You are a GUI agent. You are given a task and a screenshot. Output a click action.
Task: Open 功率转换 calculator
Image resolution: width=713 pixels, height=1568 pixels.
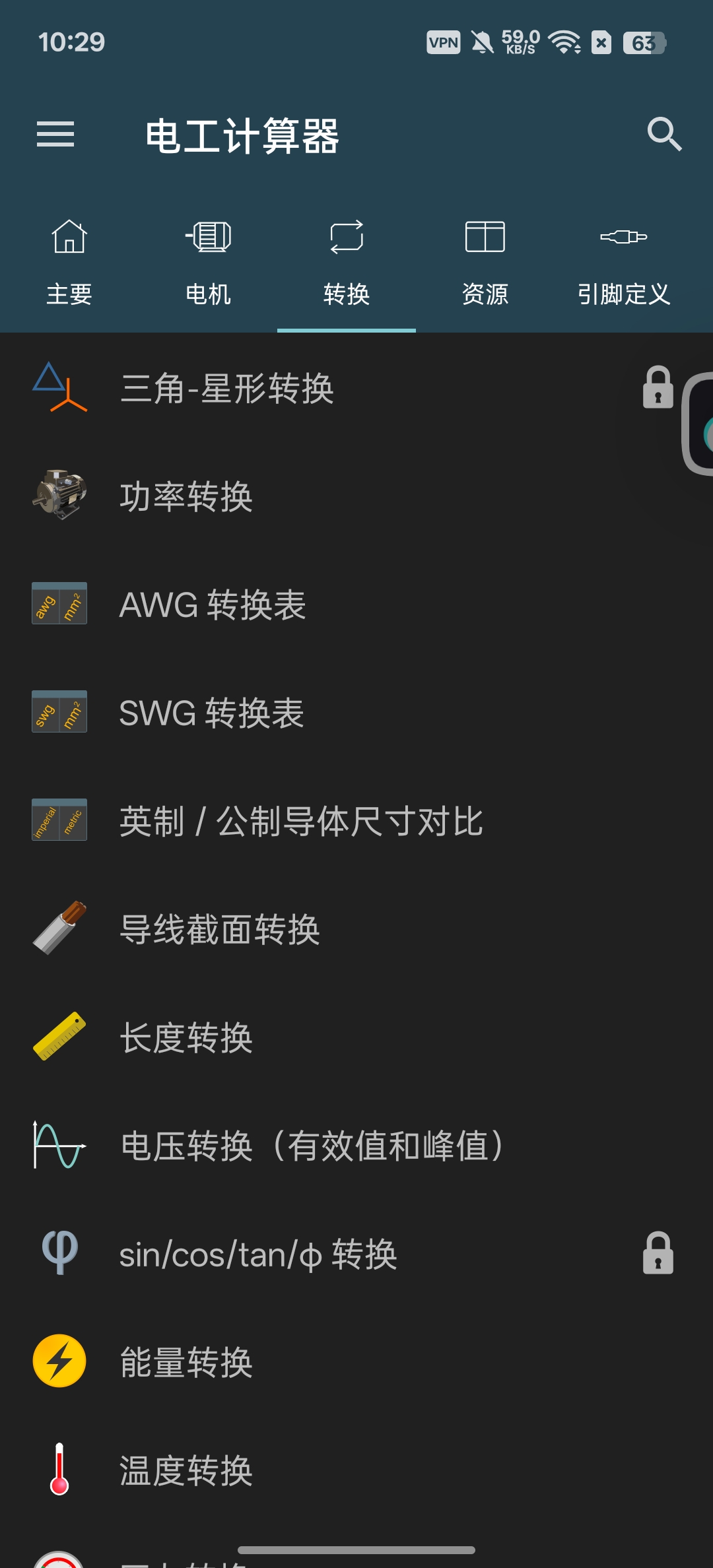(356, 496)
